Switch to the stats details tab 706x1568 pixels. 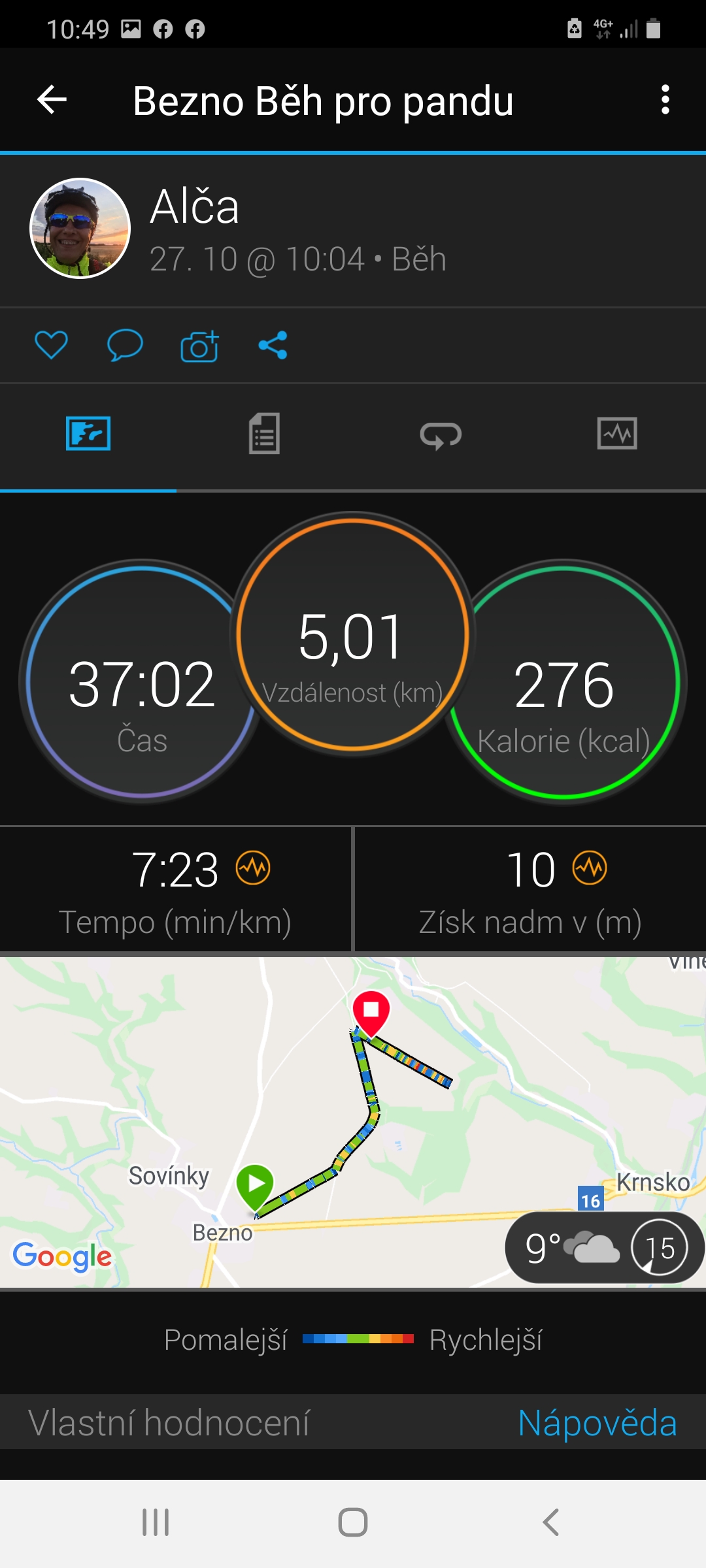point(264,433)
